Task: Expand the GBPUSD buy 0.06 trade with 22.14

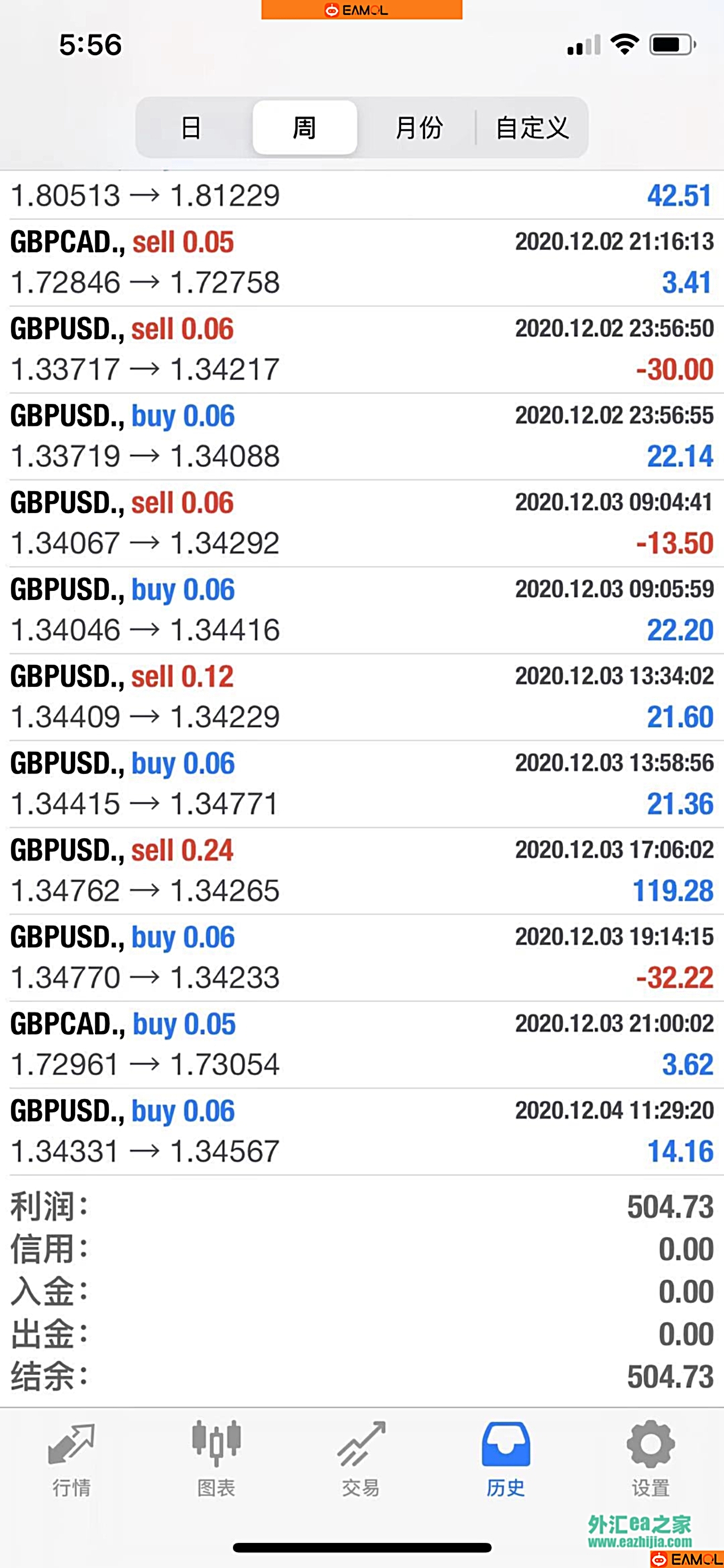Action: (x=362, y=436)
